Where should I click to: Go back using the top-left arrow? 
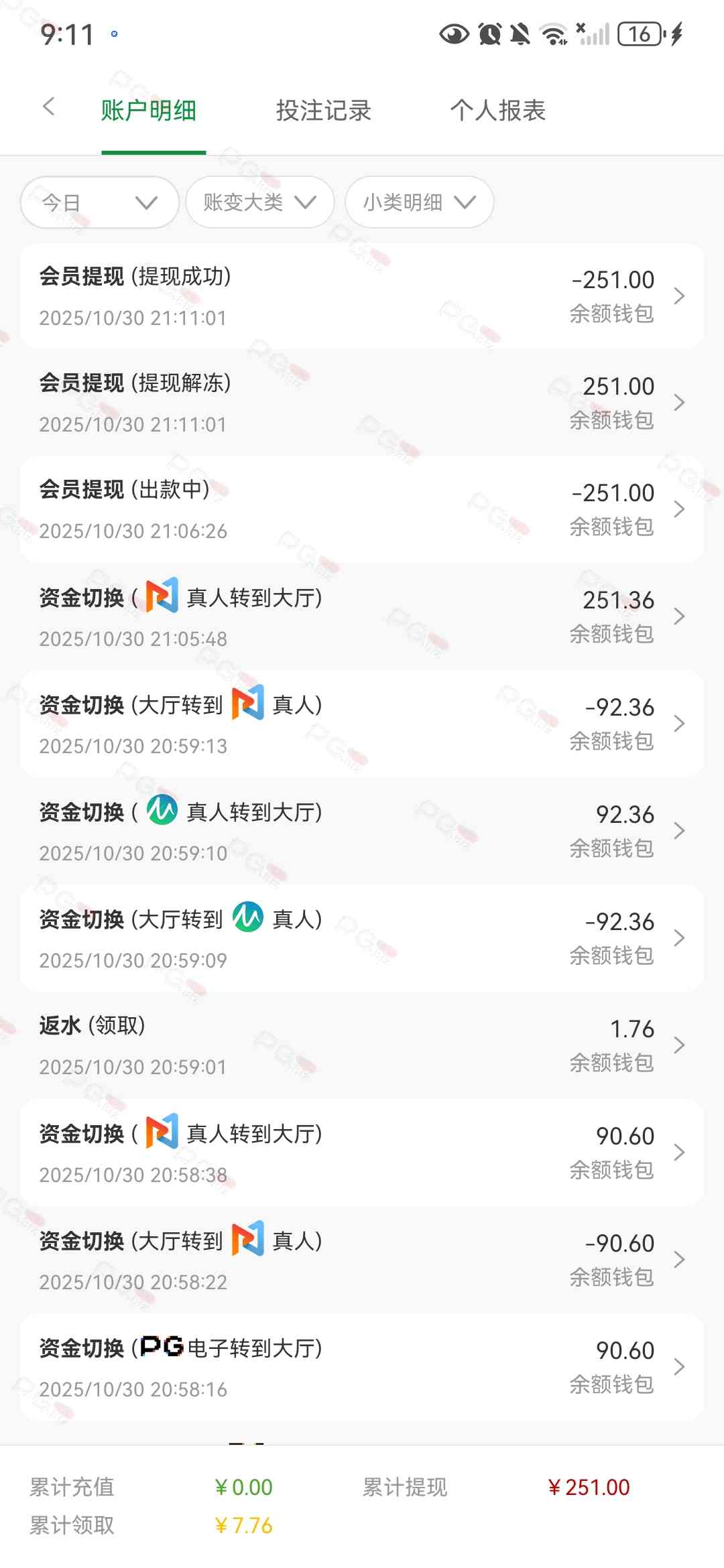48,107
